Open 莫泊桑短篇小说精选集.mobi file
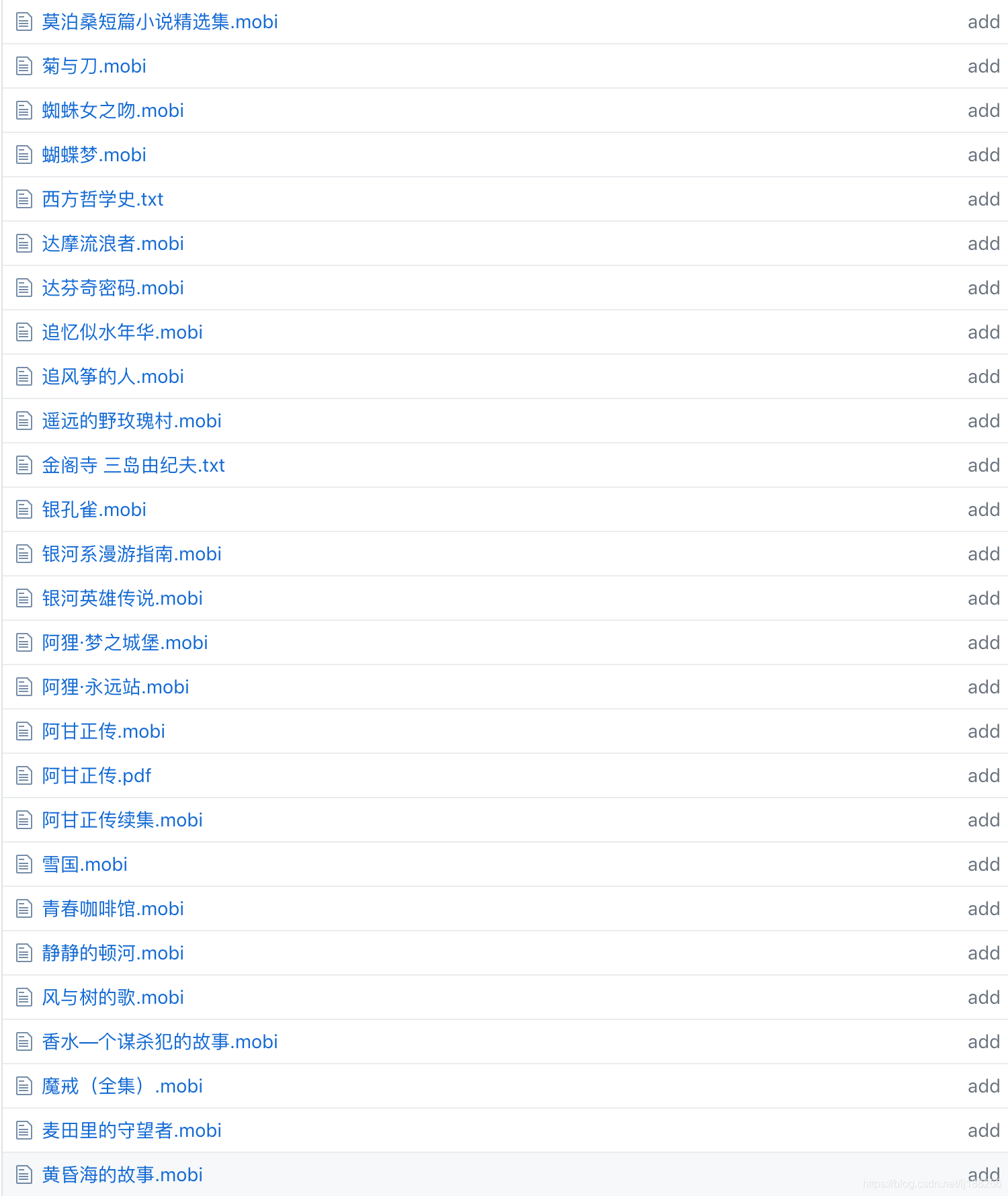This screenshot has width=1008, height=1196. pos(159,22)
